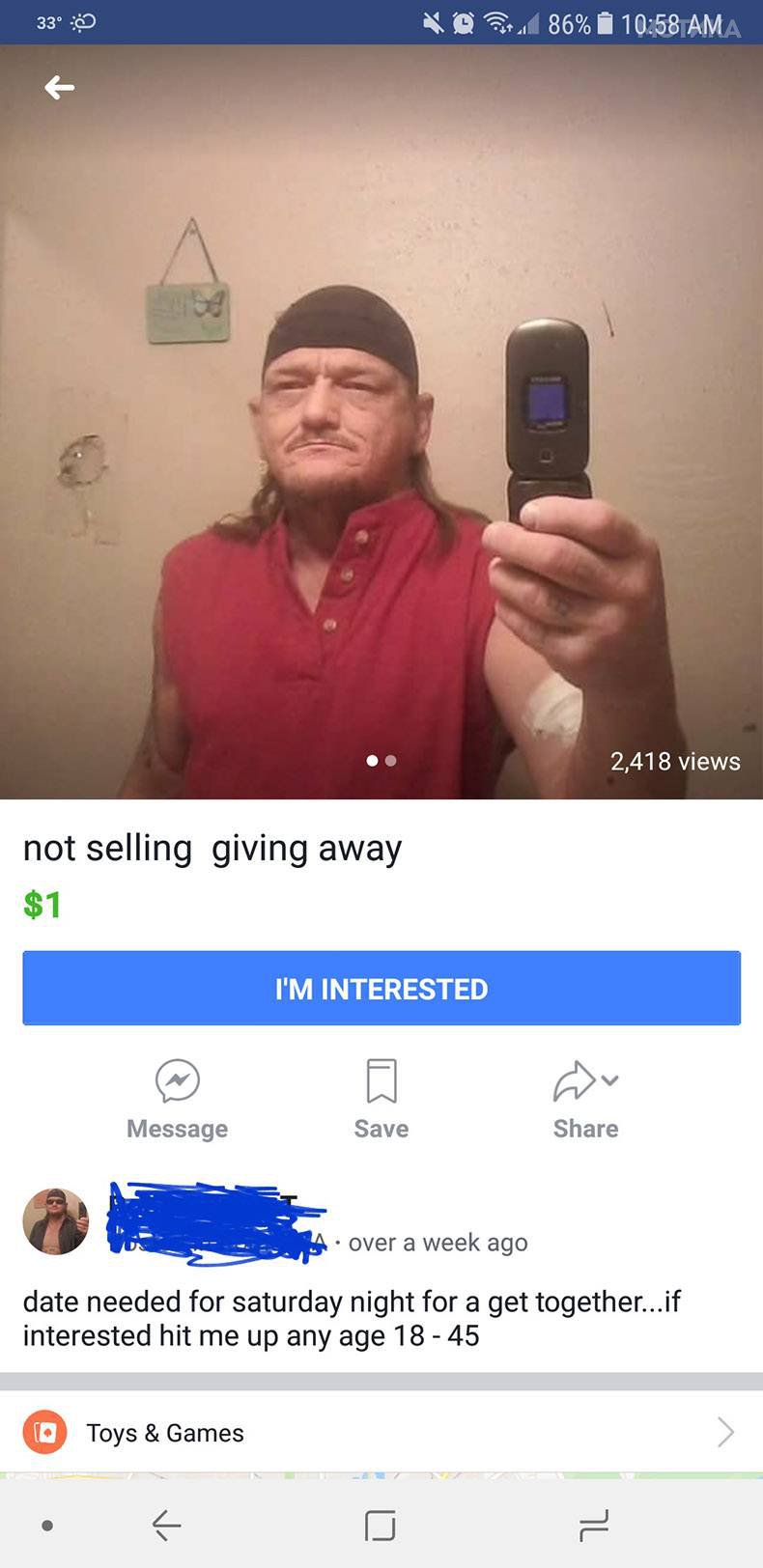Screen dimensions: 763x1568
Task: Open the listing photo in full view
Action: point(381,422)
